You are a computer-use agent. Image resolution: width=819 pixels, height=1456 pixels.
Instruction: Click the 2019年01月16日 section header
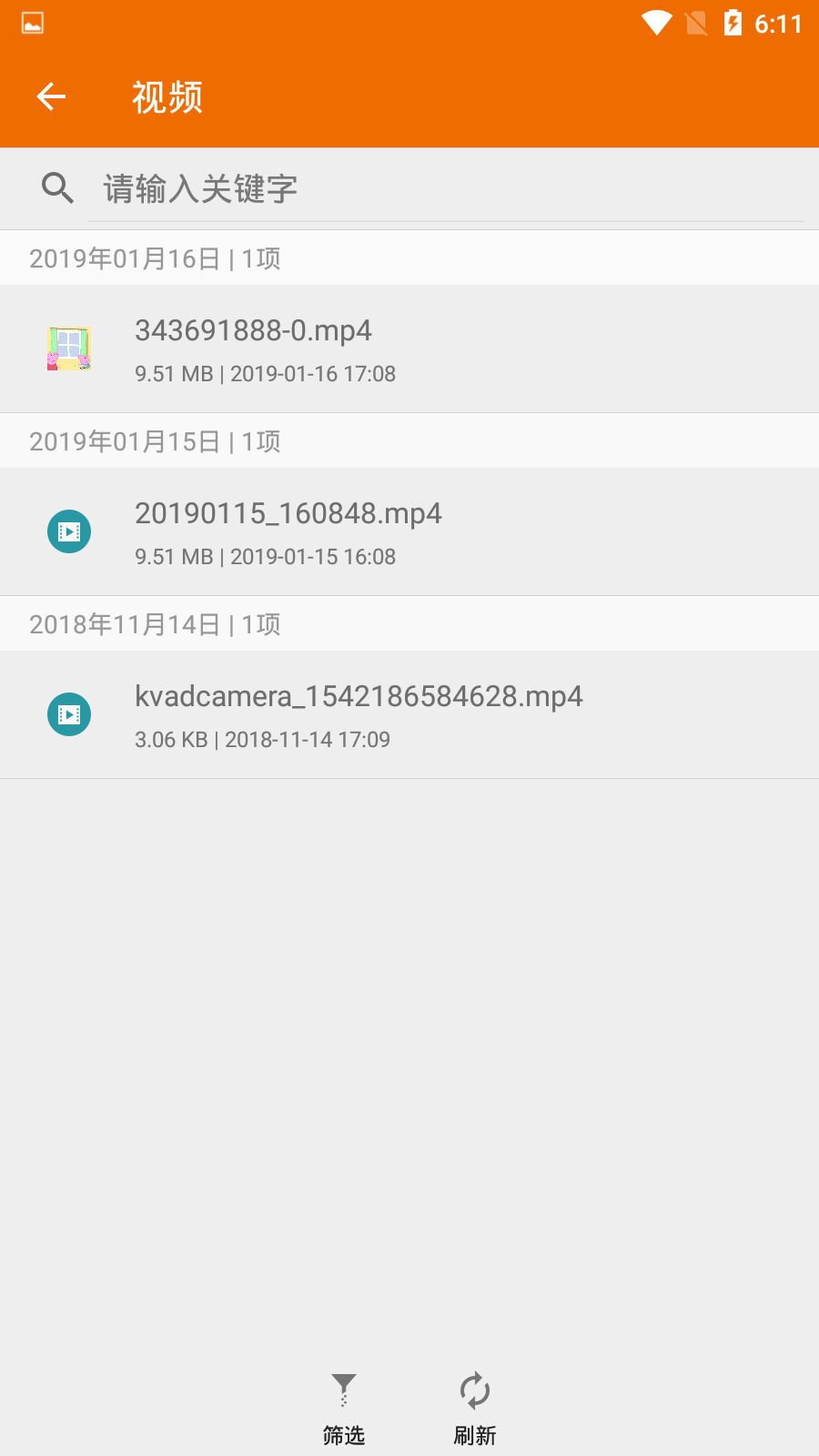(x=155, y=258)
